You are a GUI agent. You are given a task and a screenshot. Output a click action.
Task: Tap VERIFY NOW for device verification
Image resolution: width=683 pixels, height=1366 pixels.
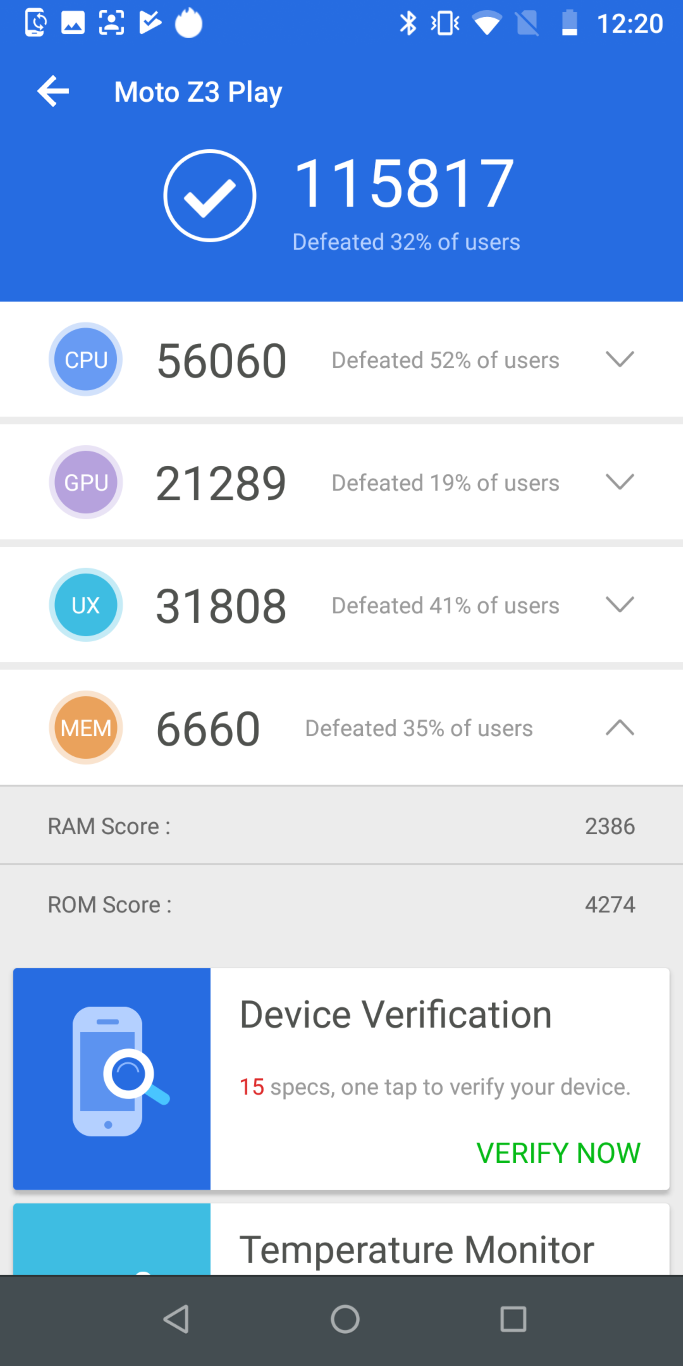558,1153
